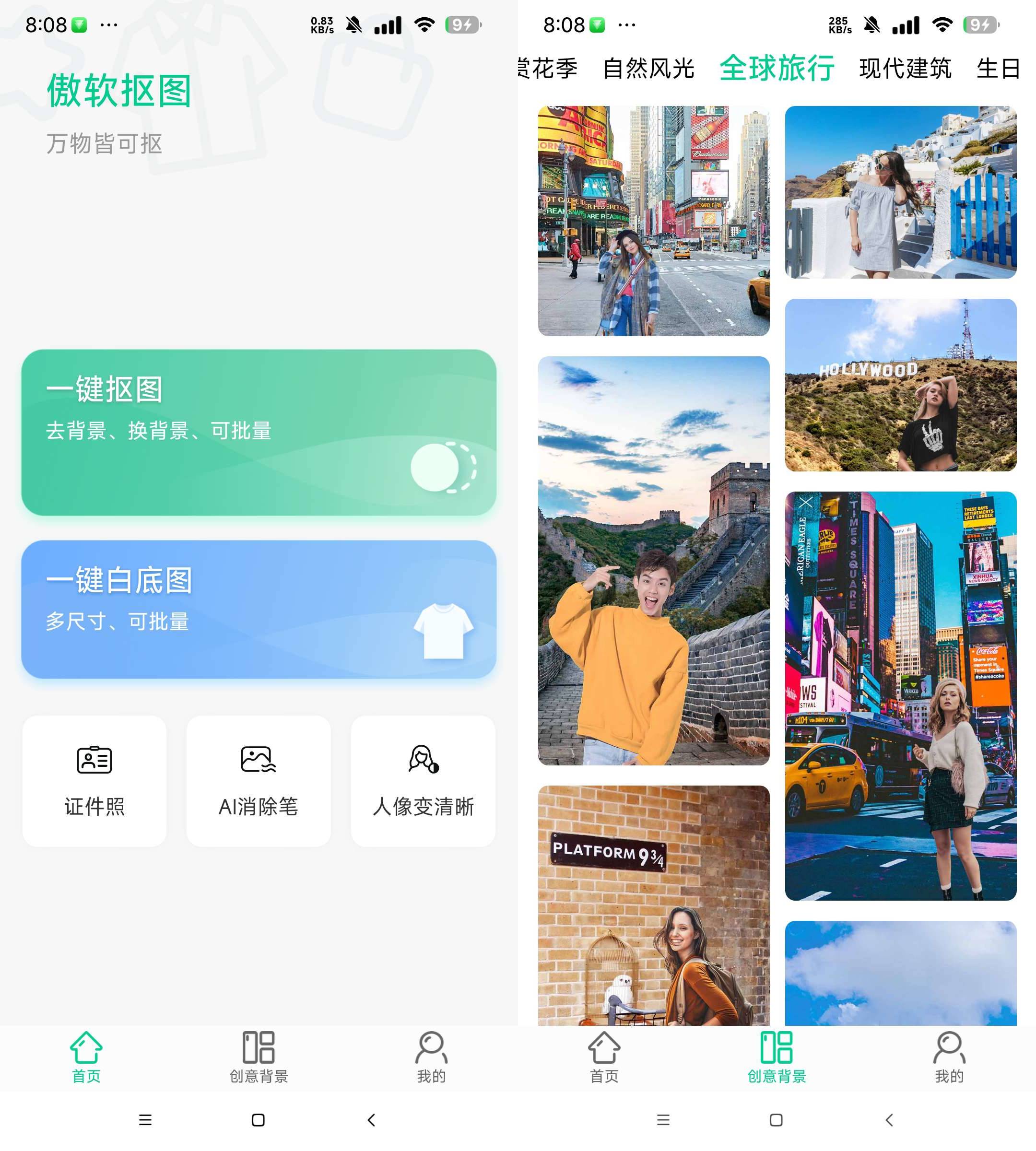Choose the Great Wall background template

[653, 560]
